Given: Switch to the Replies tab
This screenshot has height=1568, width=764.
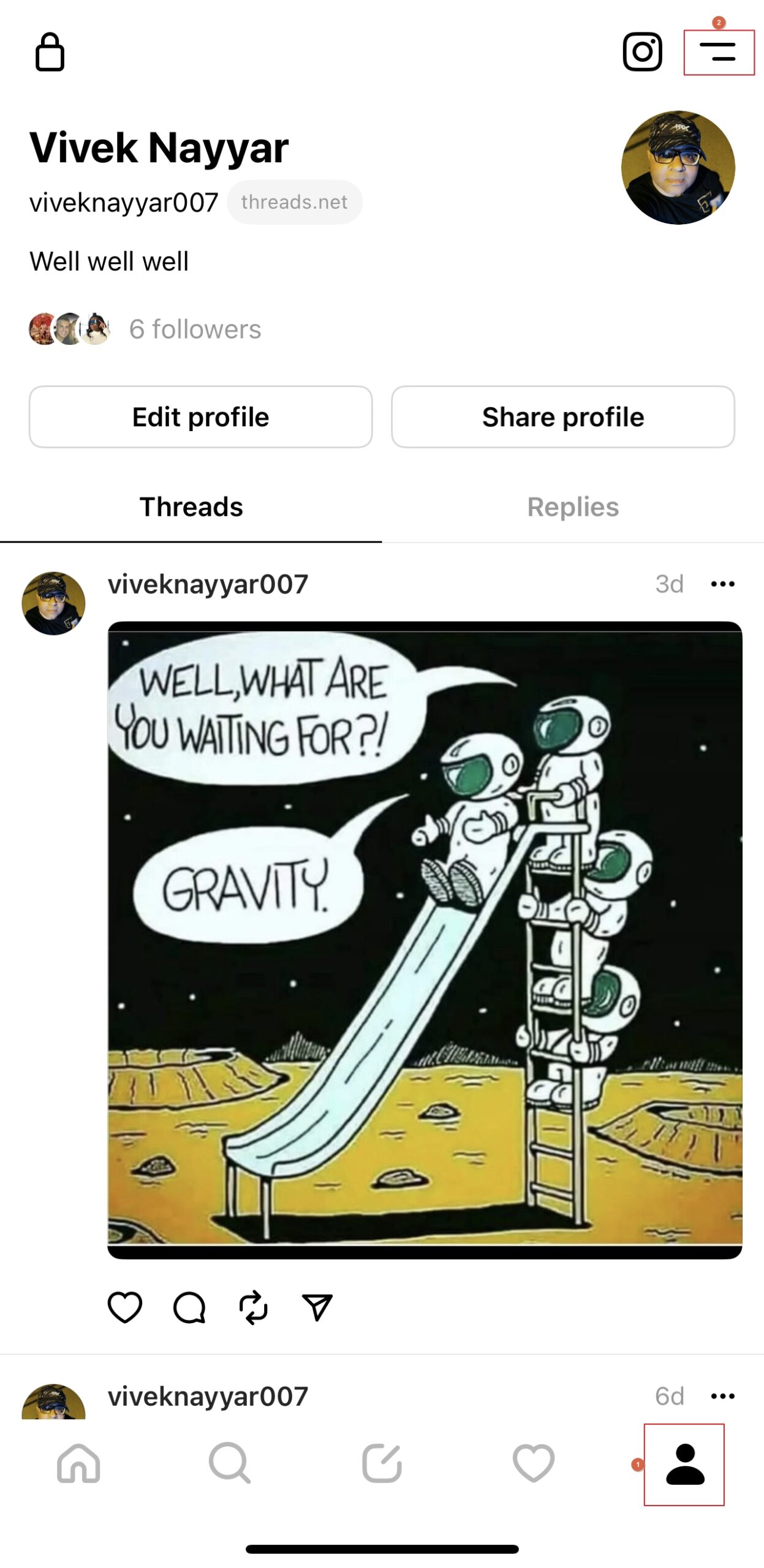Looking at the screenshot, I should pyautogui.click(x=573, y=507).
